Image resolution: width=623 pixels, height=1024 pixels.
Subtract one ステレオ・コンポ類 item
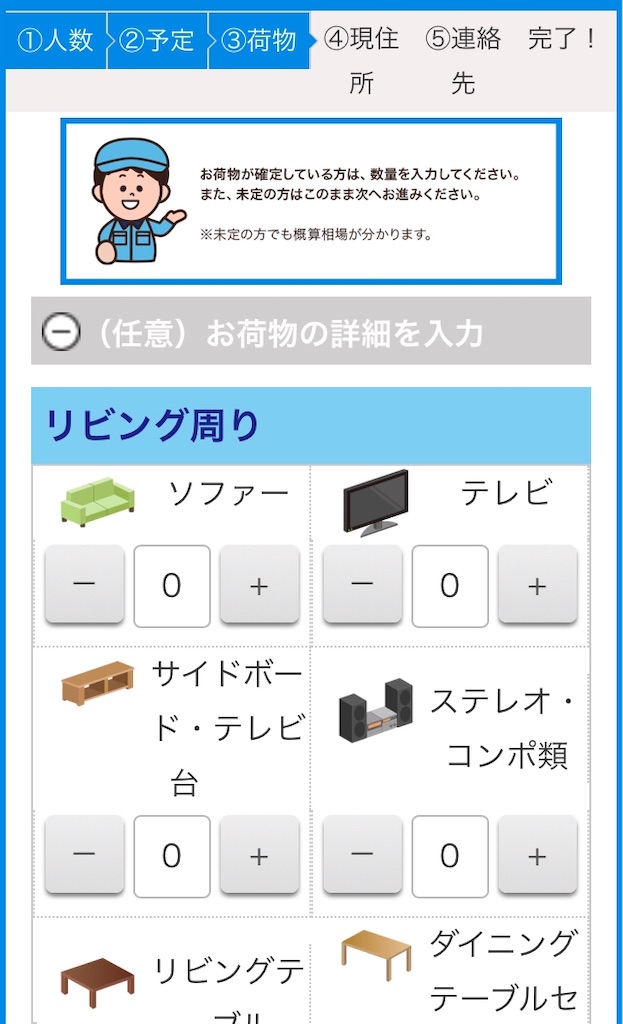362,856
